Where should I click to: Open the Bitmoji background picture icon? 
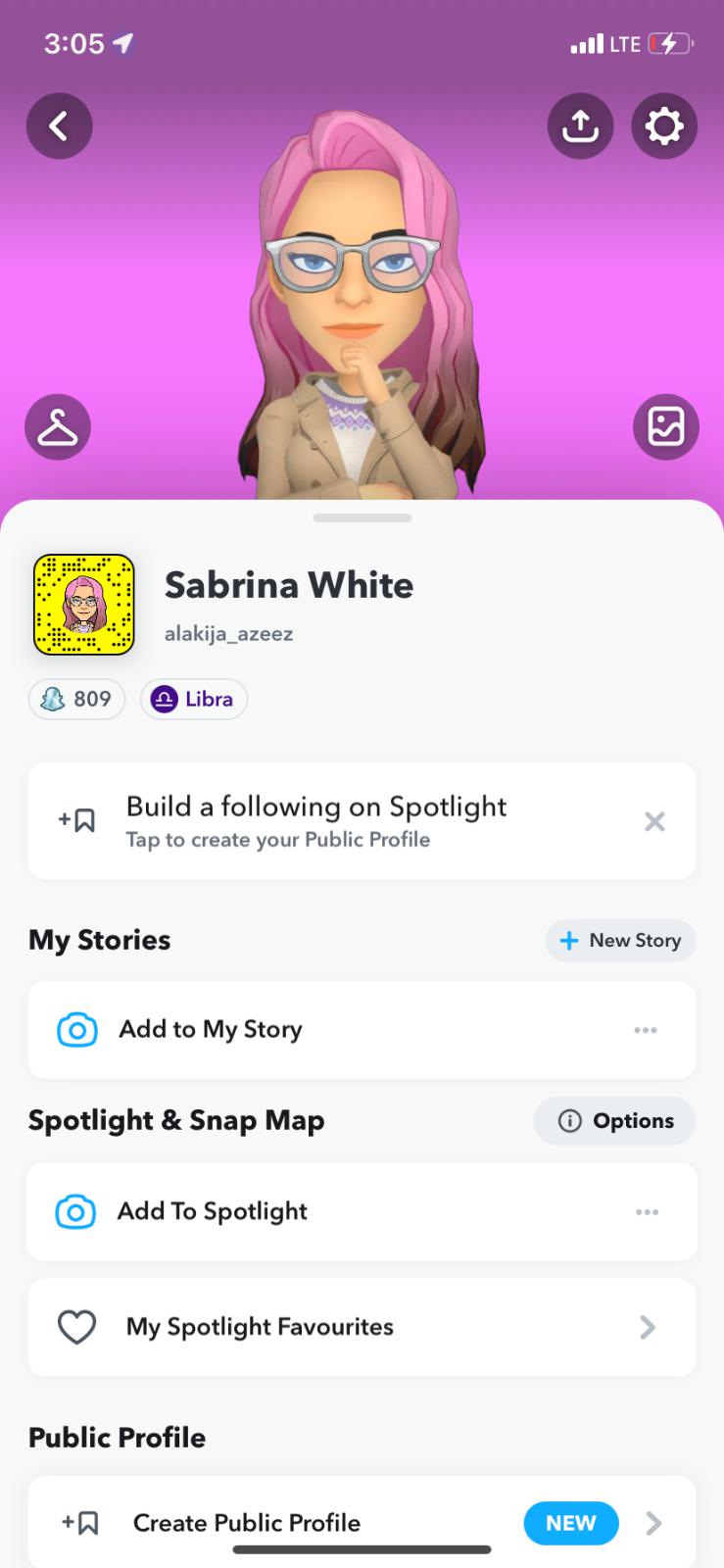666,427
